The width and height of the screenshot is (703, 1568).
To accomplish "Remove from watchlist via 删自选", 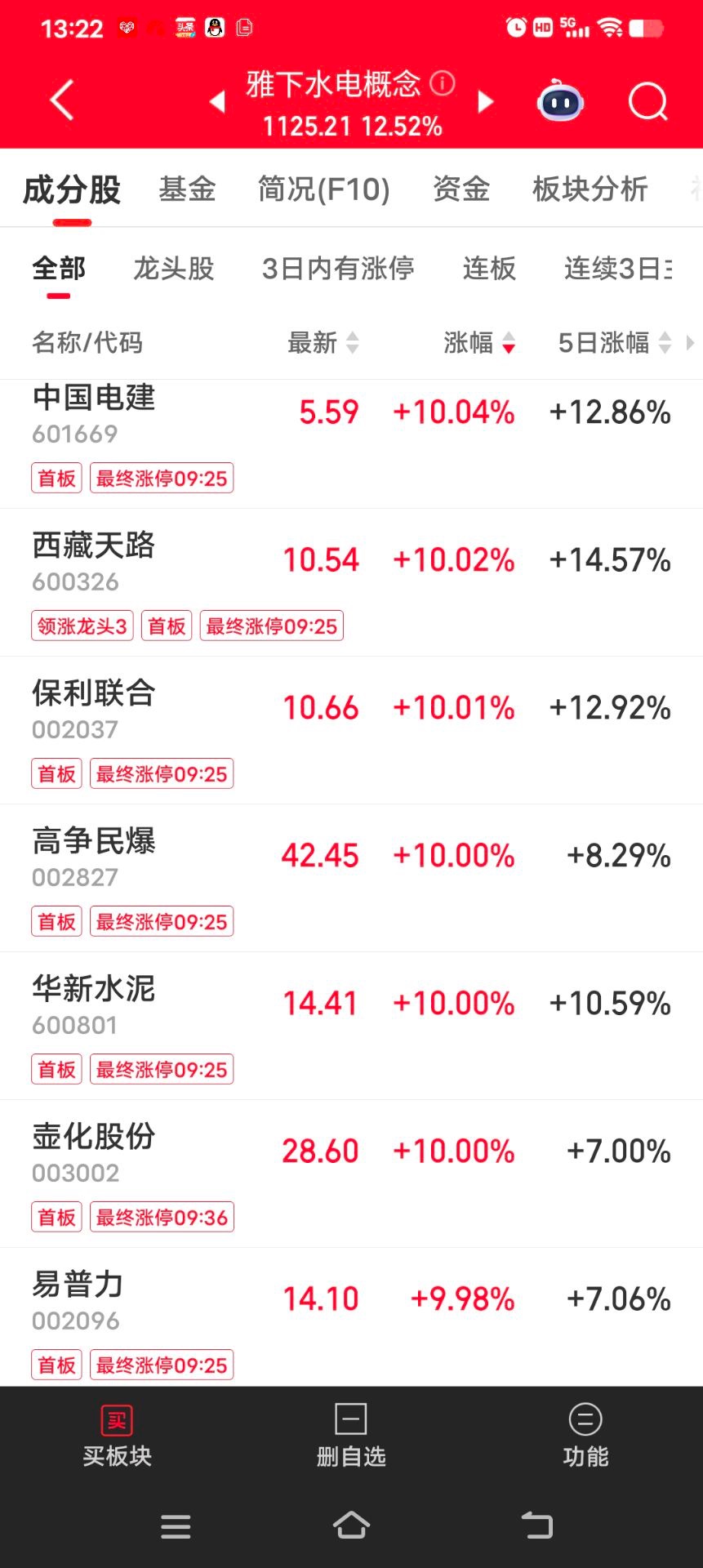I will [351, 1437].
